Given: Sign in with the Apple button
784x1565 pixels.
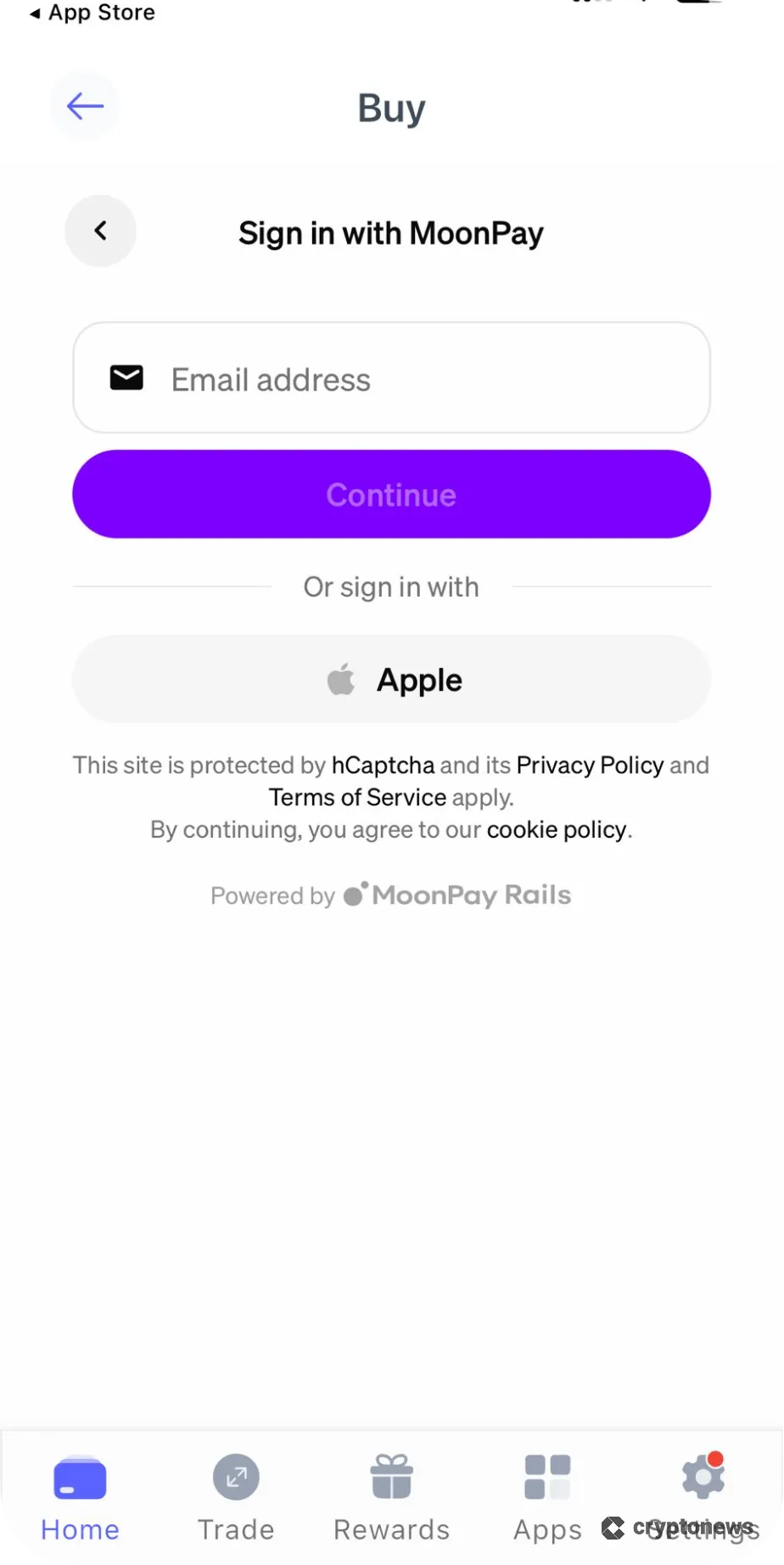Looking at the screenshot, I should click(x=391, y=679).
